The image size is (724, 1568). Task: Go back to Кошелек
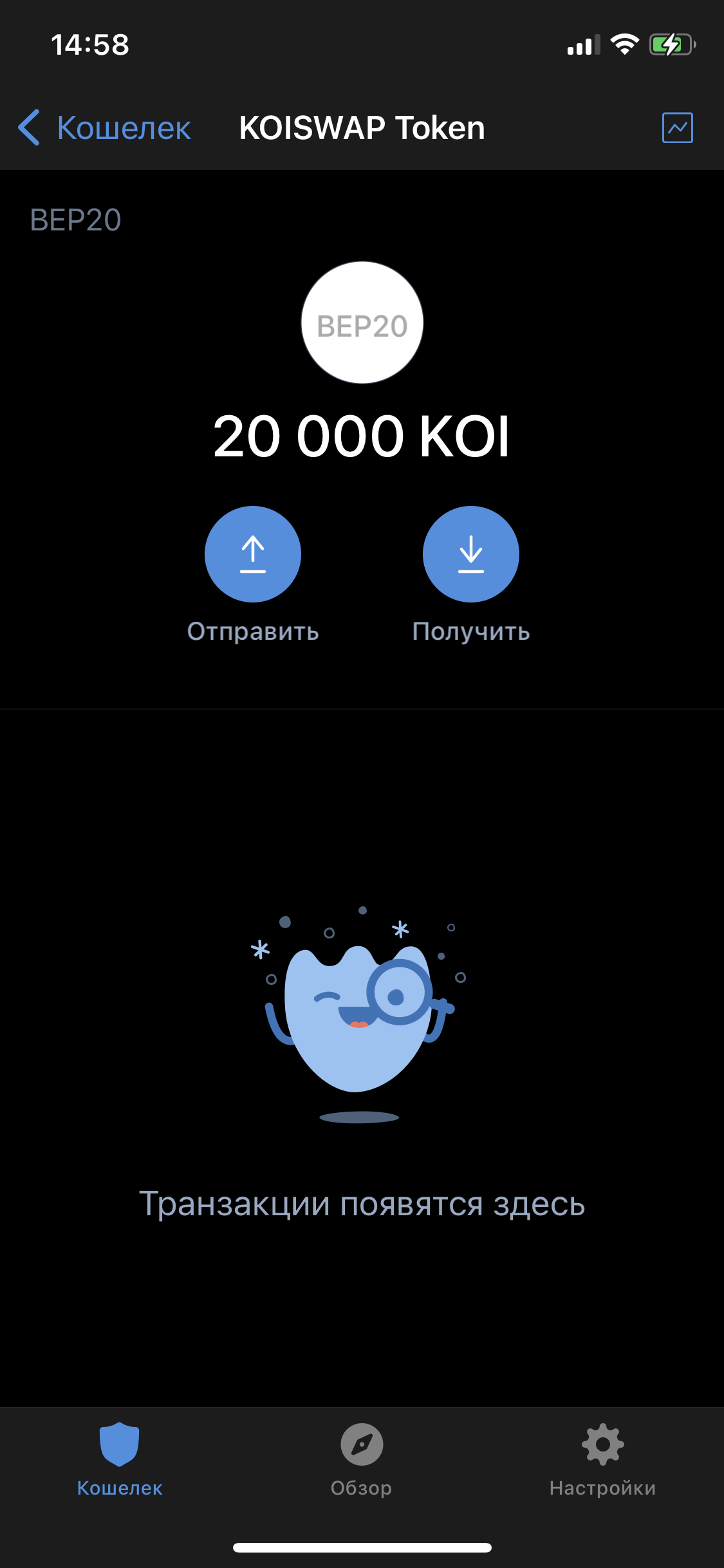click(x=105, y=127)
